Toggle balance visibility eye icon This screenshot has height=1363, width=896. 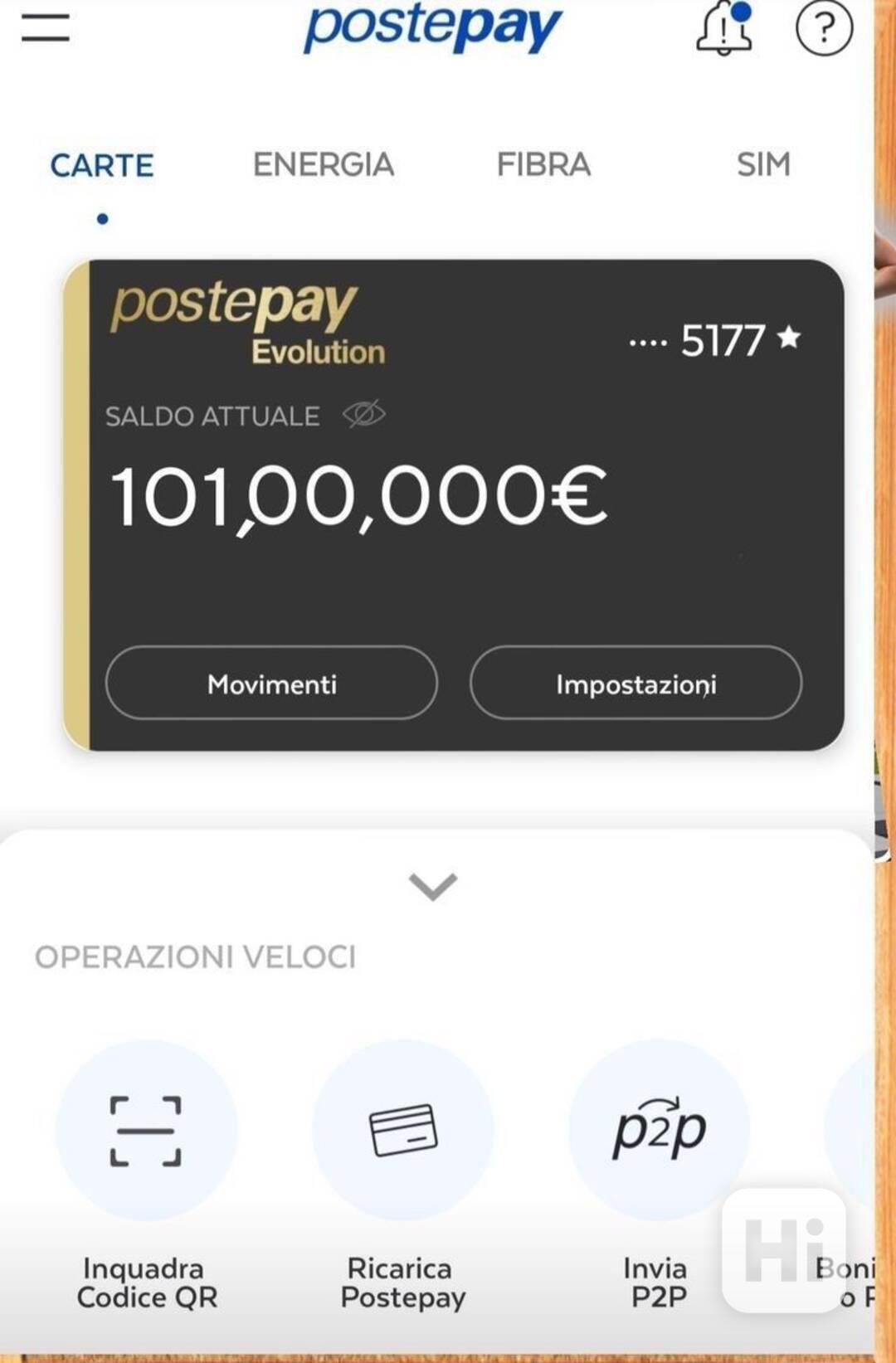[x=364, y=414]
